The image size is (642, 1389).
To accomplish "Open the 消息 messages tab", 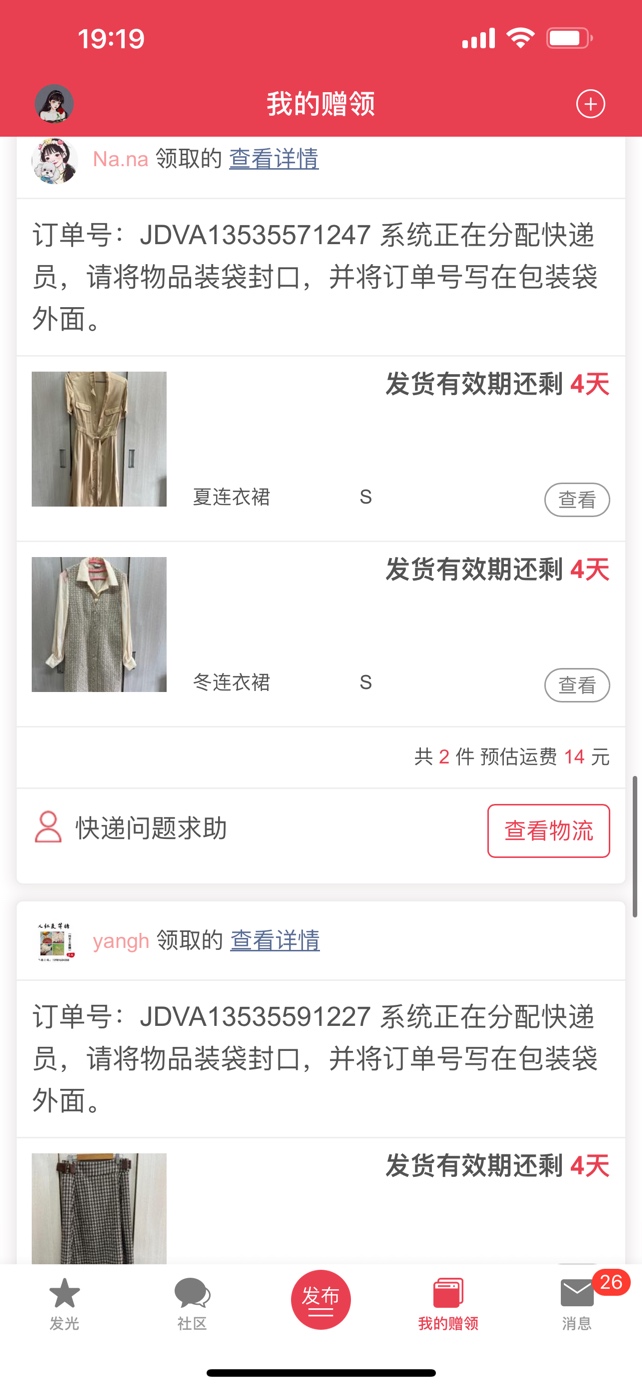I will [x=577, y=1304].
